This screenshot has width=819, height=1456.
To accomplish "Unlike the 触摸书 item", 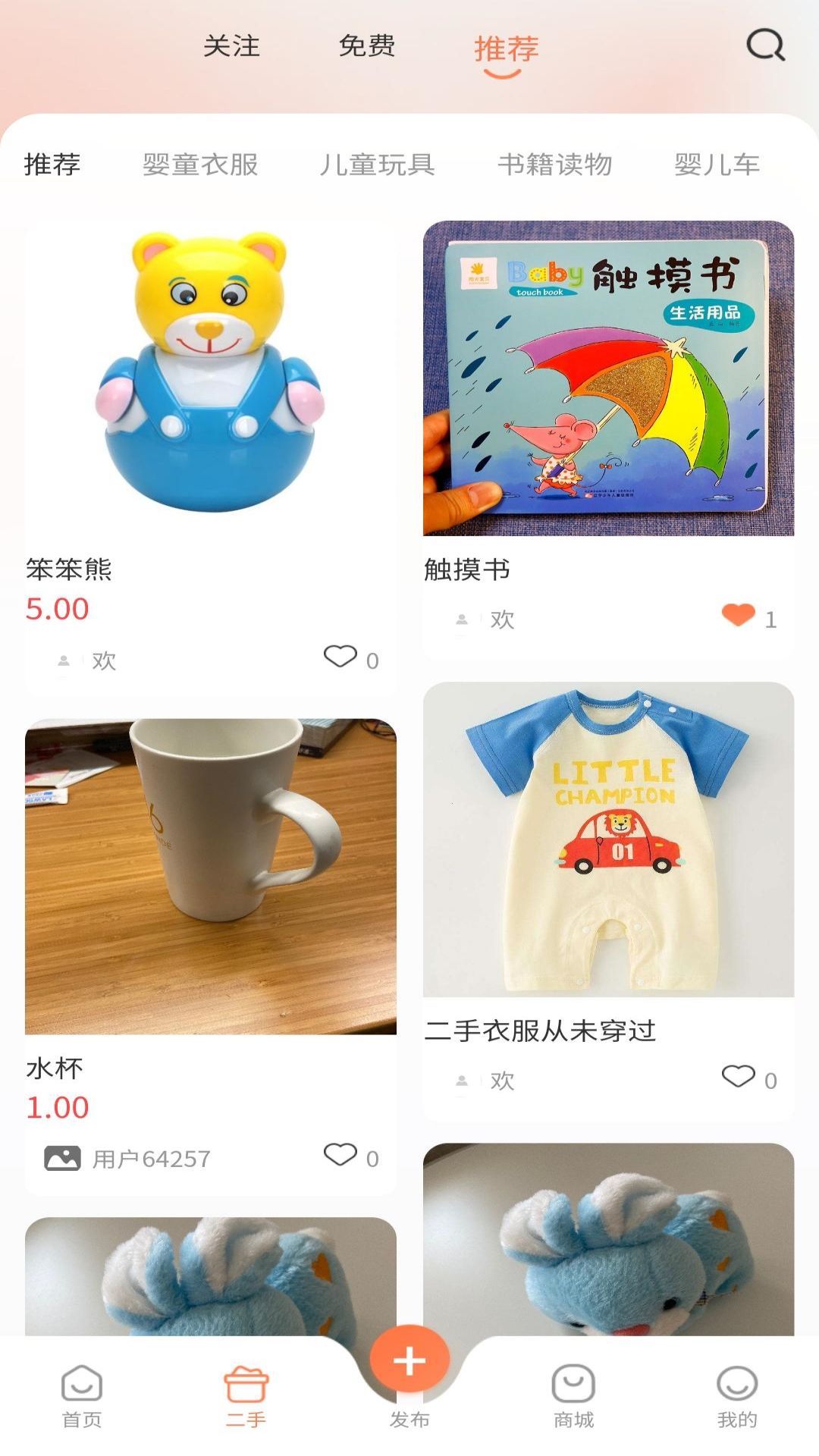I will coord(738,615).
